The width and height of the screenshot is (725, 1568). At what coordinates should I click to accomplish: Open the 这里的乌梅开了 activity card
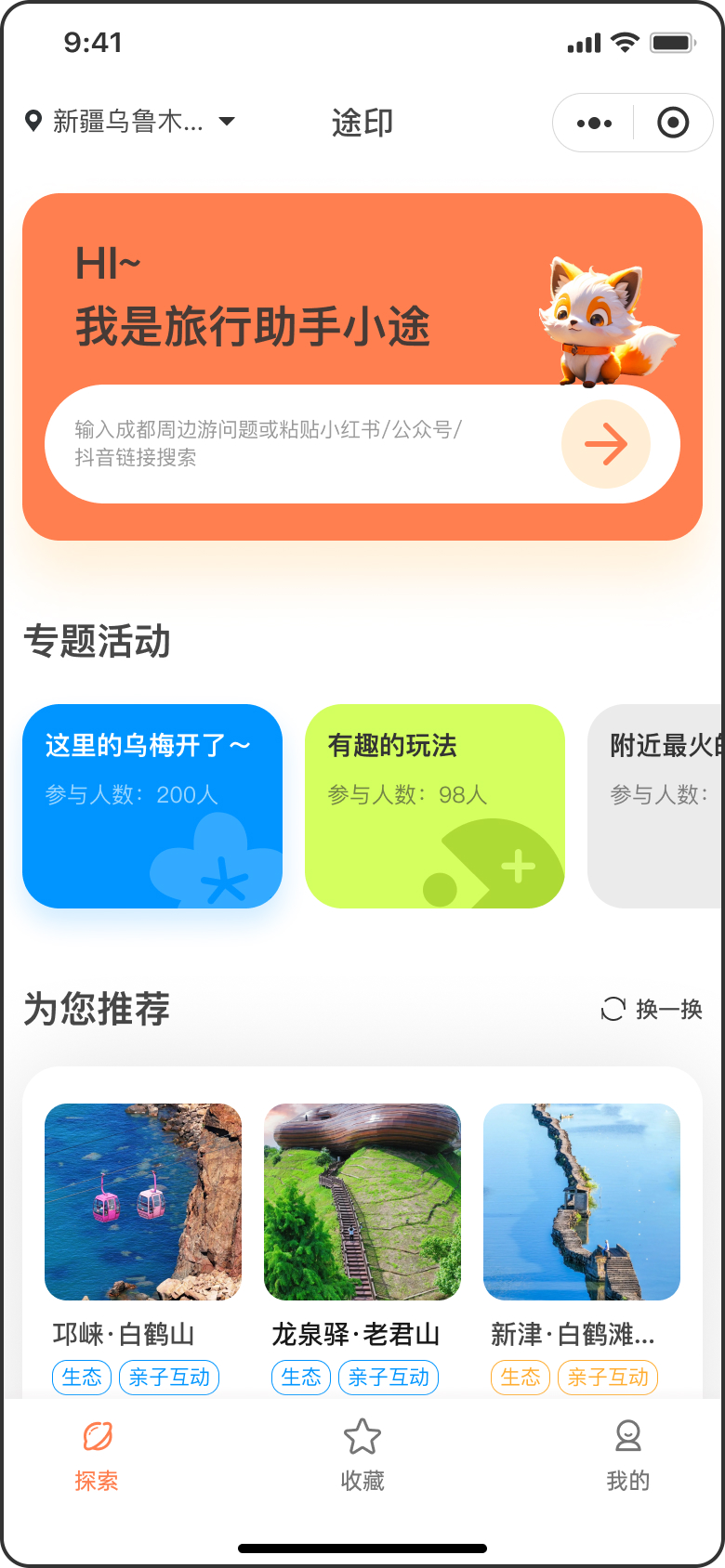[x=152, y=805]
